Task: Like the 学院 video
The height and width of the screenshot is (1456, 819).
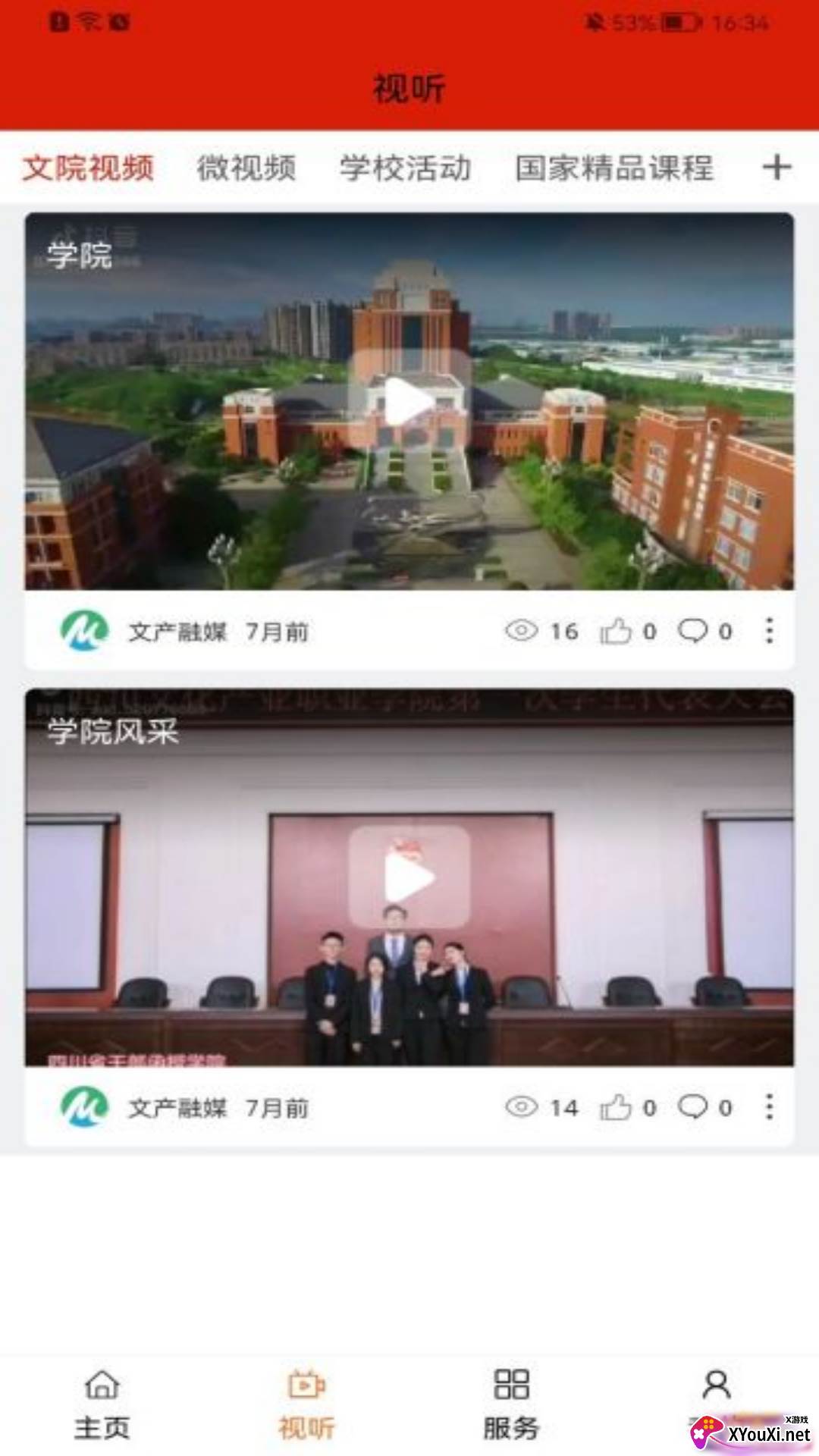Action: click(616, 631)
